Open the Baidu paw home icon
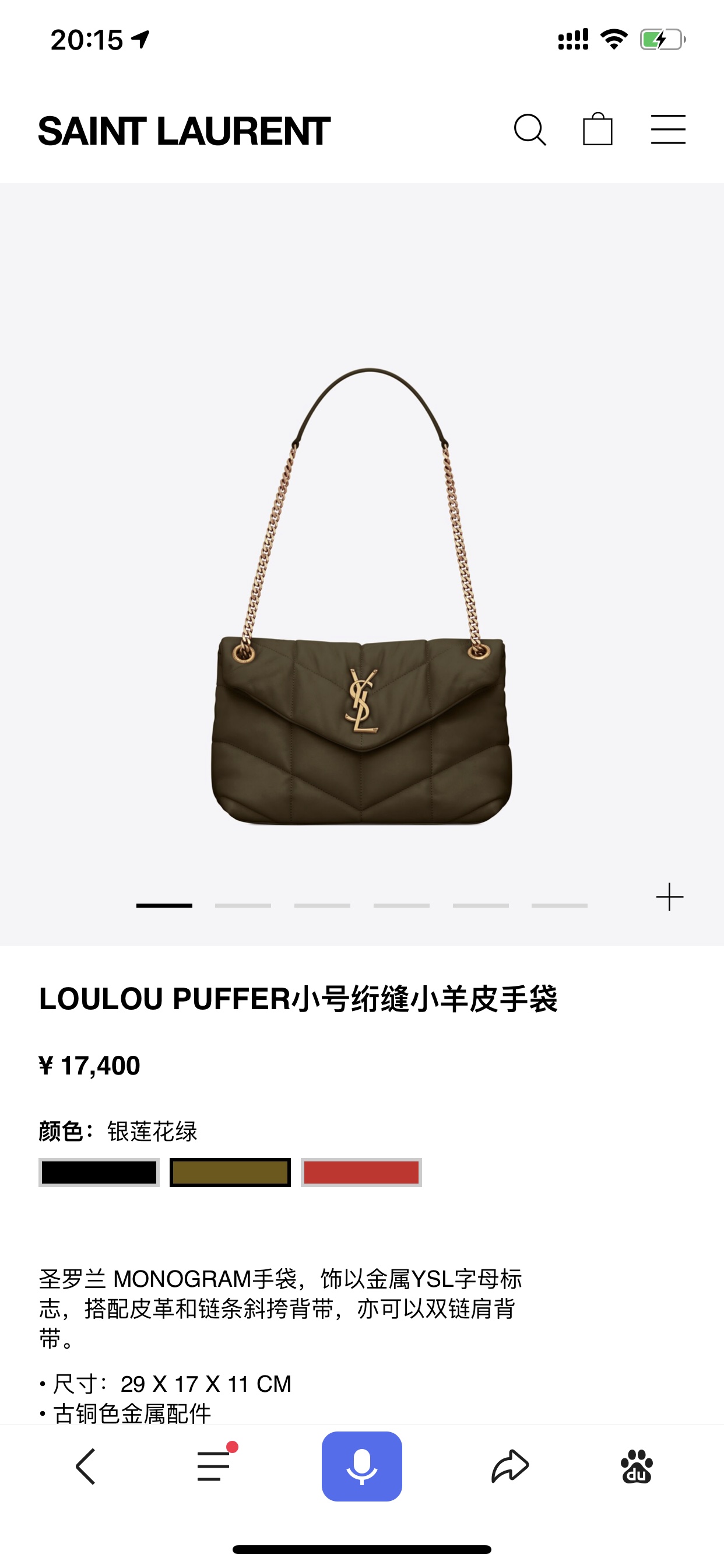The height and width of the screenshot is (1568, 724). pos(637,1466)
